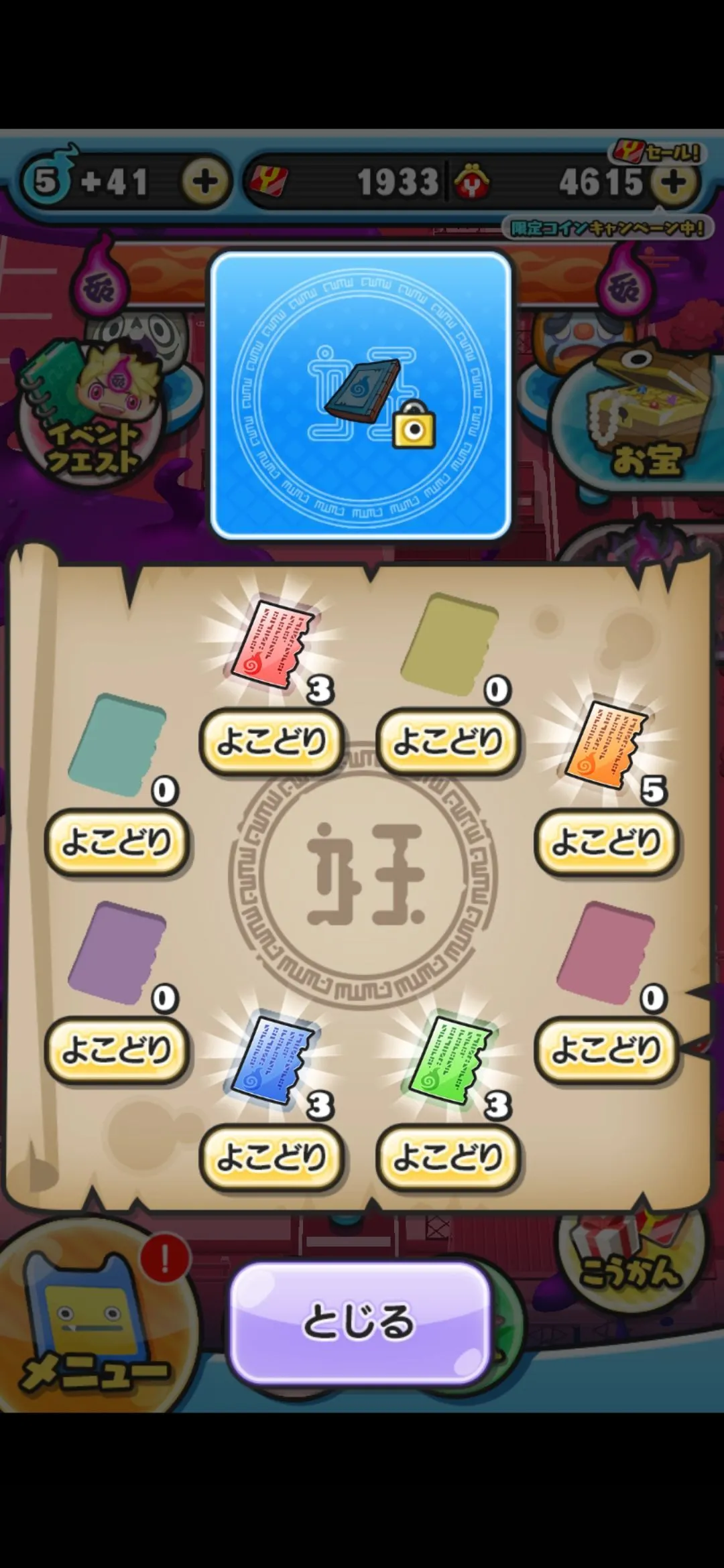Viewport: 724px width, 1568px height.
Task: Tap よこどり under the yellow page
Action: click(448, 742)
